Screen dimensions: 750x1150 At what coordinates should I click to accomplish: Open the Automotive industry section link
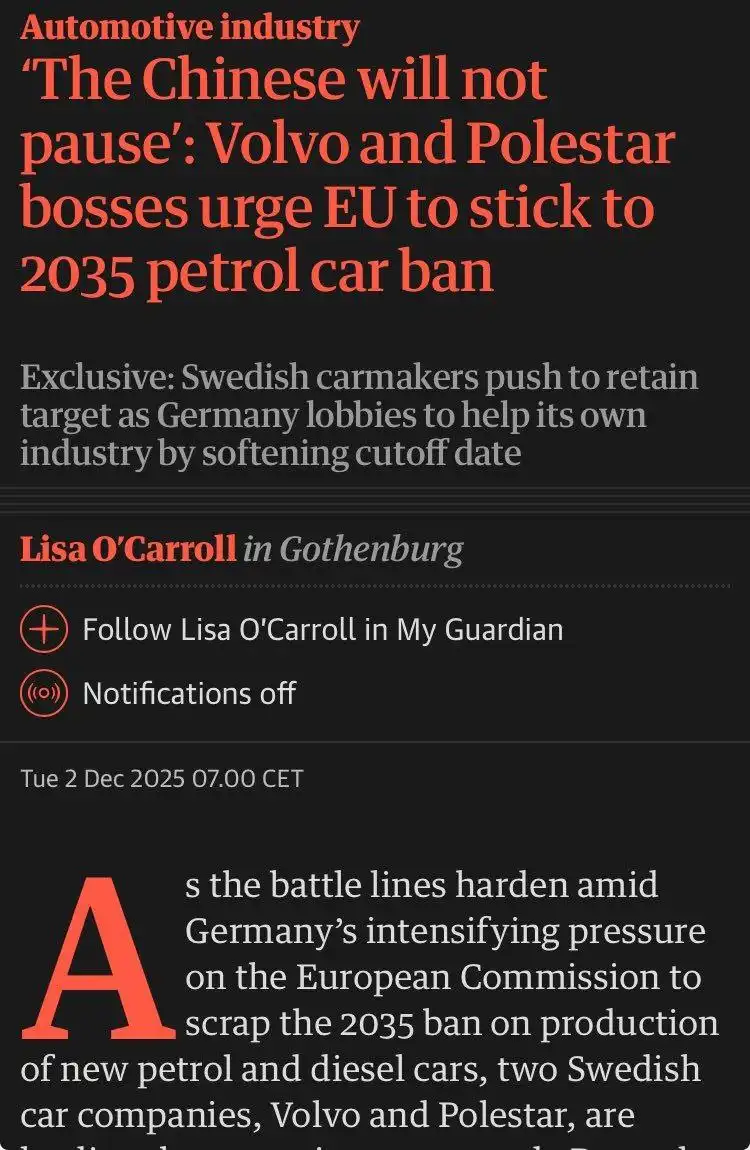pyautogui.click(x=189, y=26)
